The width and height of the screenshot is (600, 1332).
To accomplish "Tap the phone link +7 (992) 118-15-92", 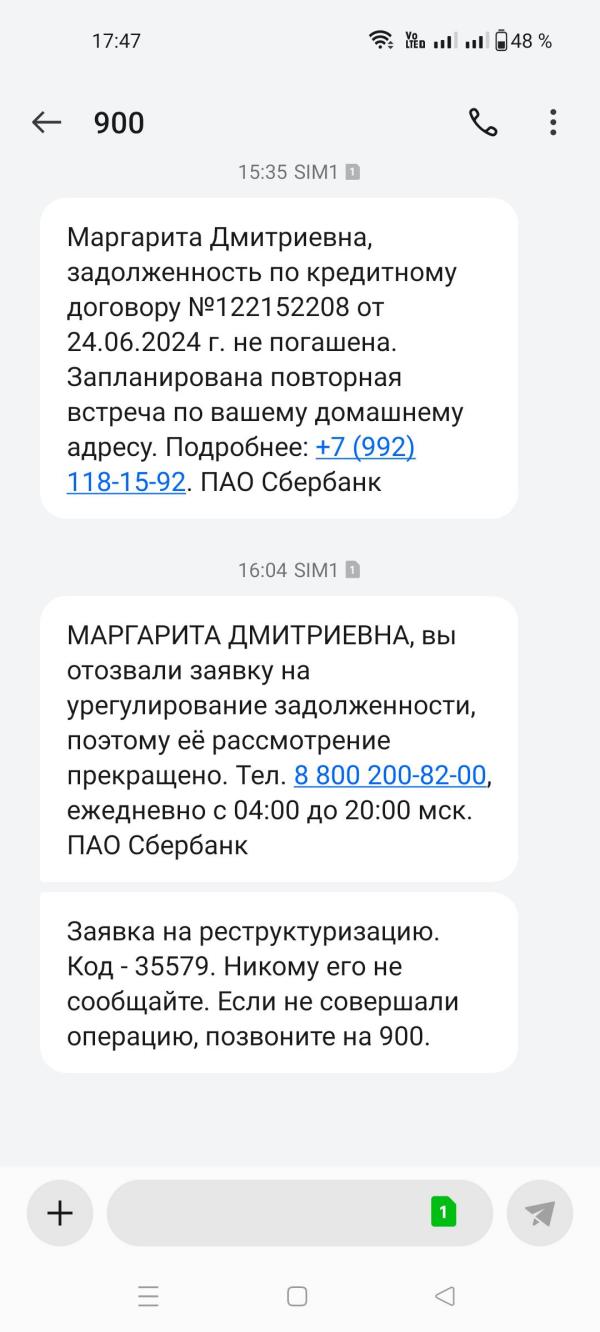I will (x=241, y=464).
